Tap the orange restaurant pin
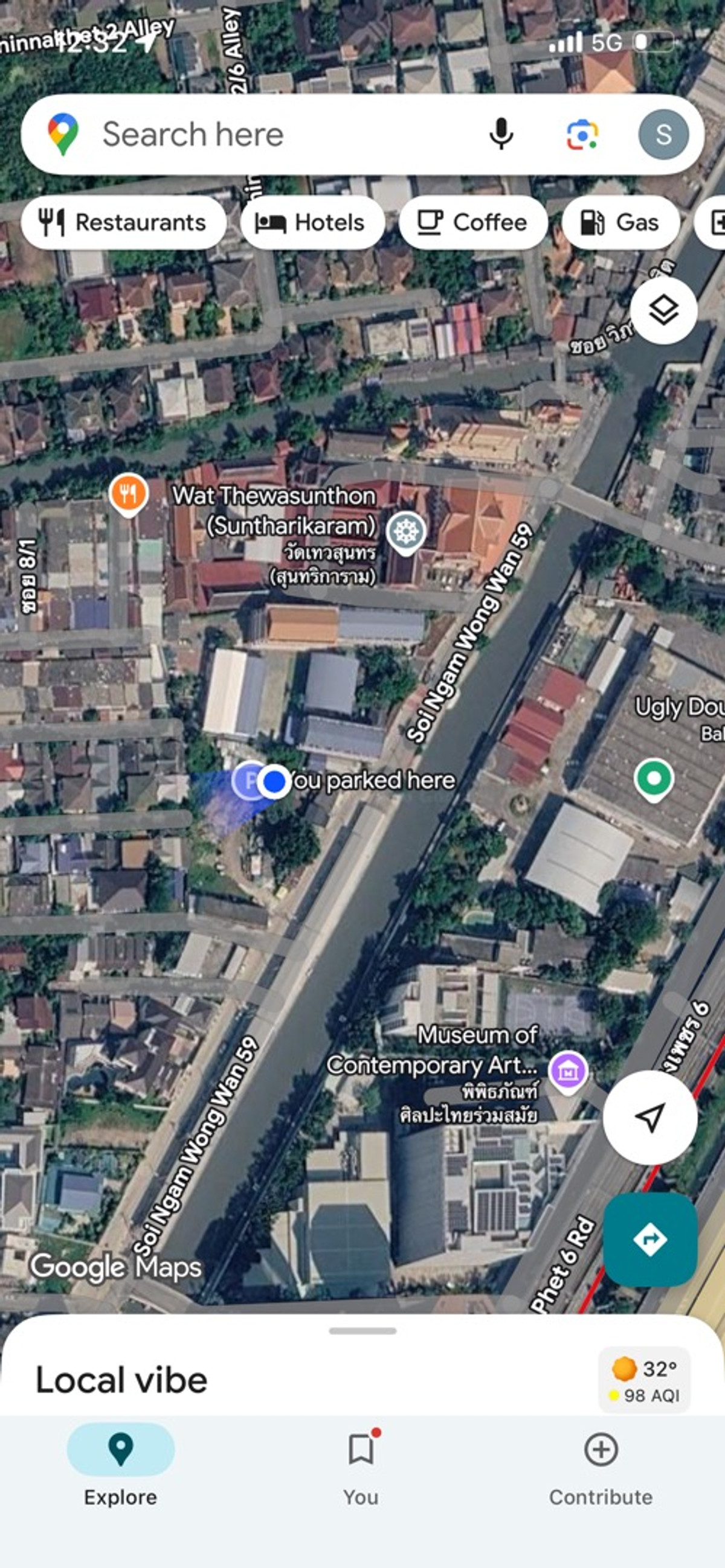Viewport: 725px width, 1568px height. pos(128,493)
